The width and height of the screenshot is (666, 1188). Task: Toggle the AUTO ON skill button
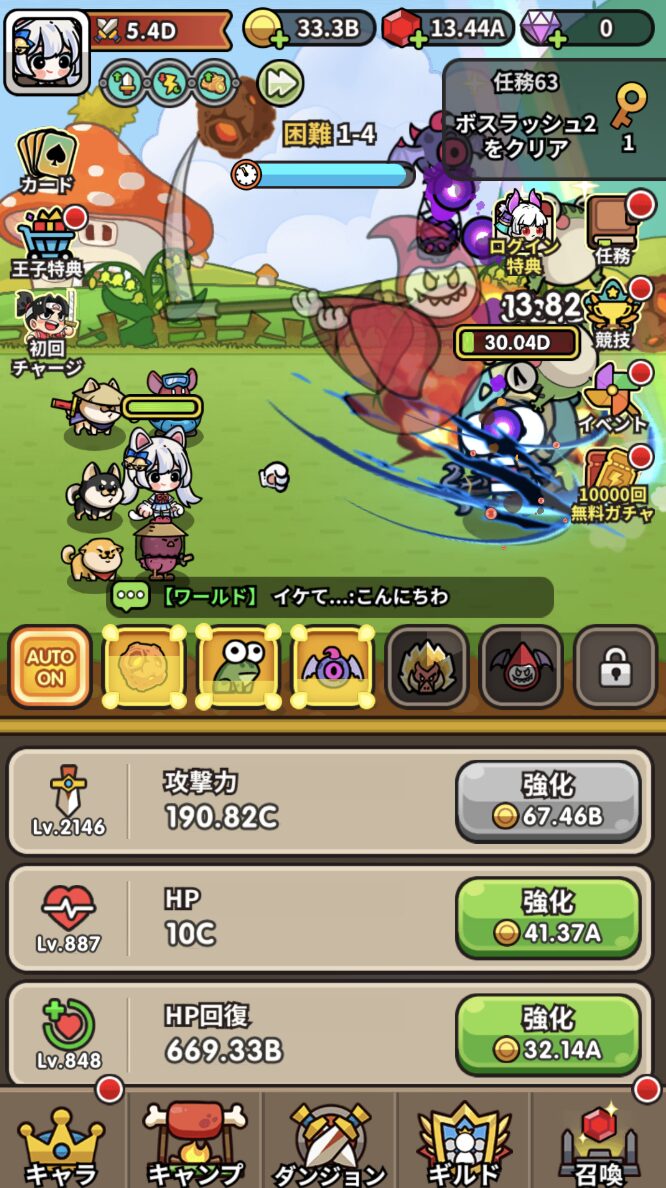pos(50,667)
